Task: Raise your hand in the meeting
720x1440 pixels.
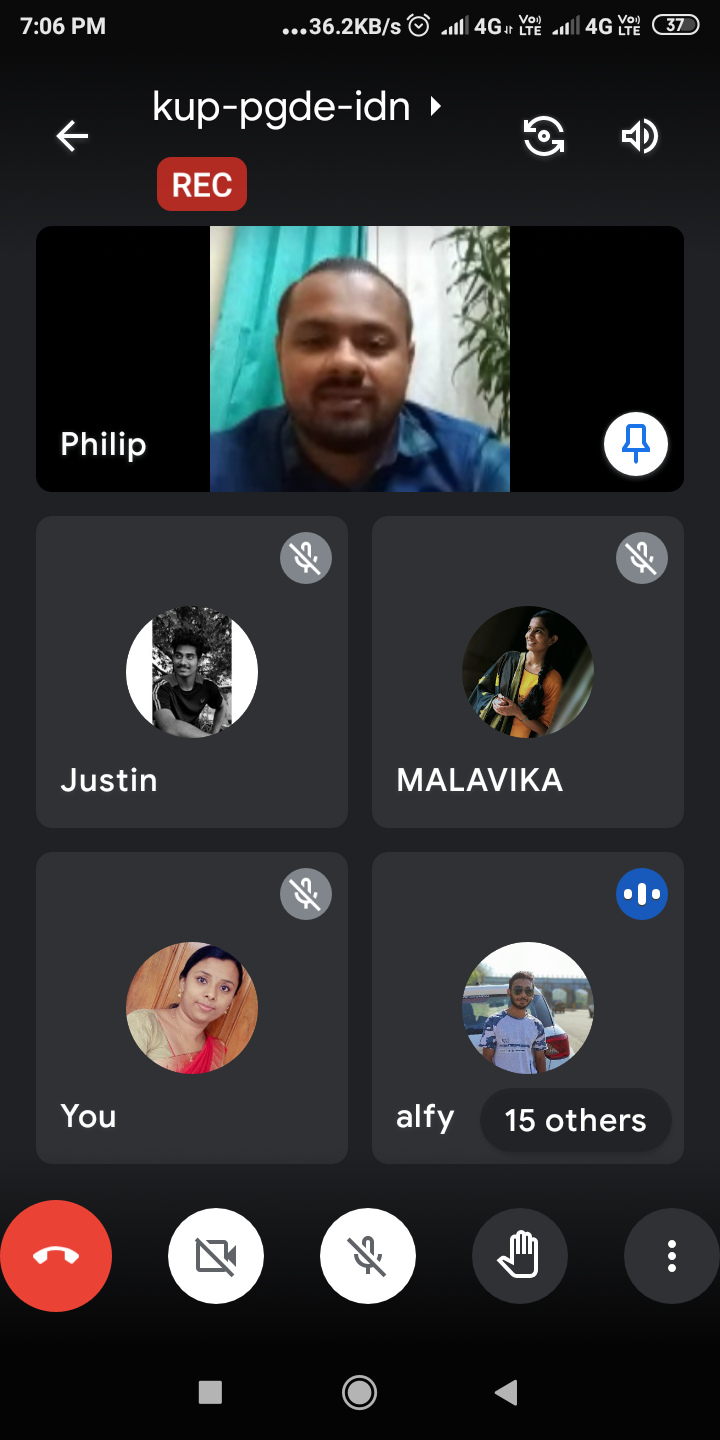Action: (520, 1256)
